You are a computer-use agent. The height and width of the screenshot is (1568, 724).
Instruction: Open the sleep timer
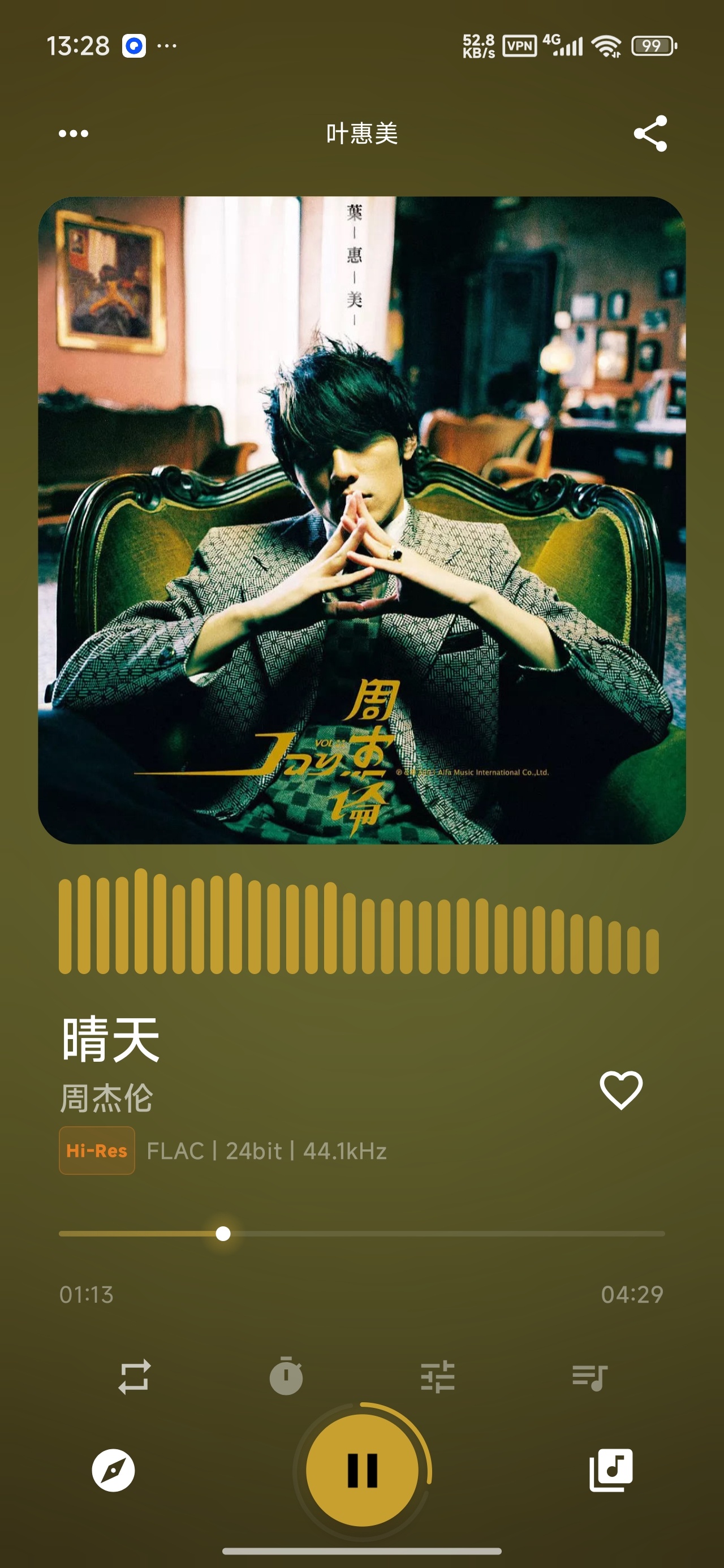click(286, 1375)
